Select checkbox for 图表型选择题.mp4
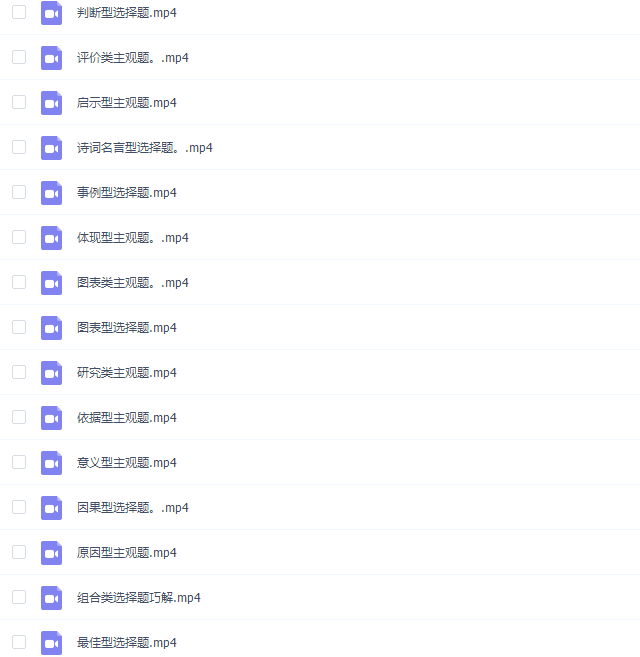This screenshot has height=657, width=640. [x=19, y=327]
